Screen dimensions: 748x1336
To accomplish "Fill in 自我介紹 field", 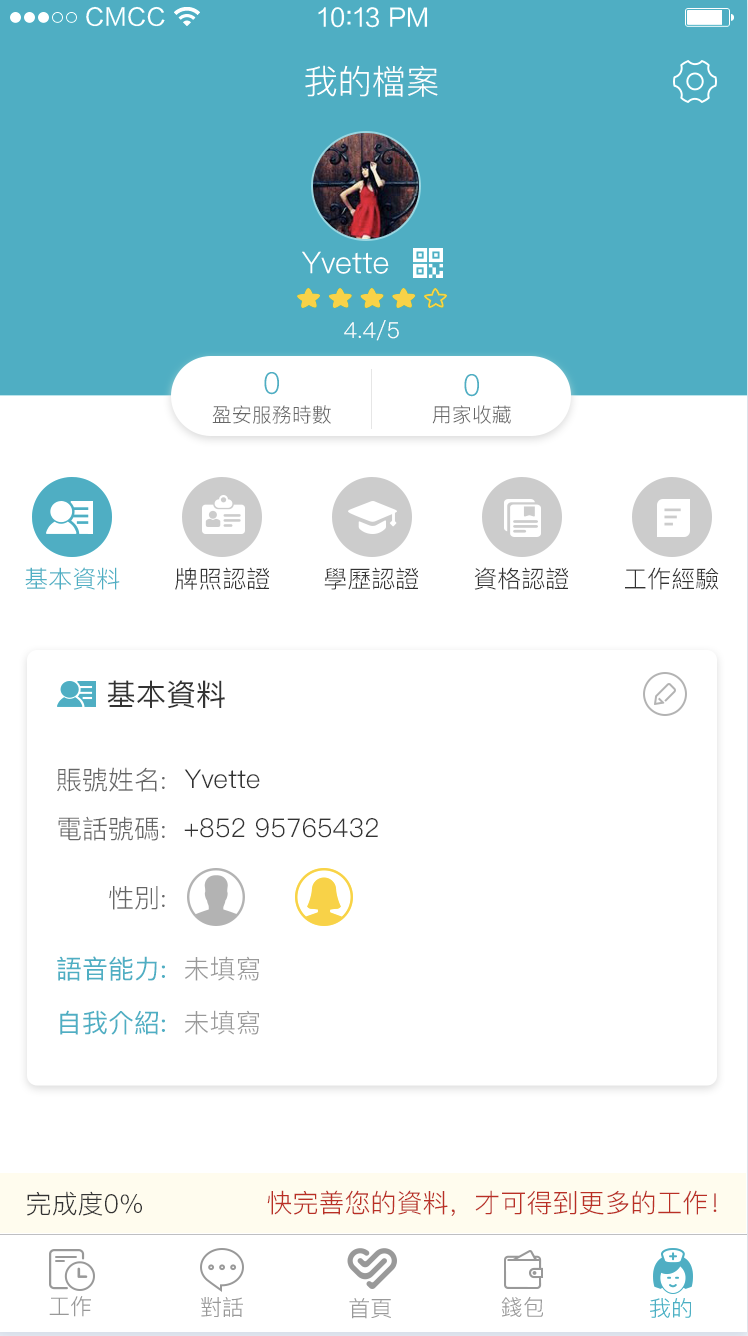I will [222, 1023].
